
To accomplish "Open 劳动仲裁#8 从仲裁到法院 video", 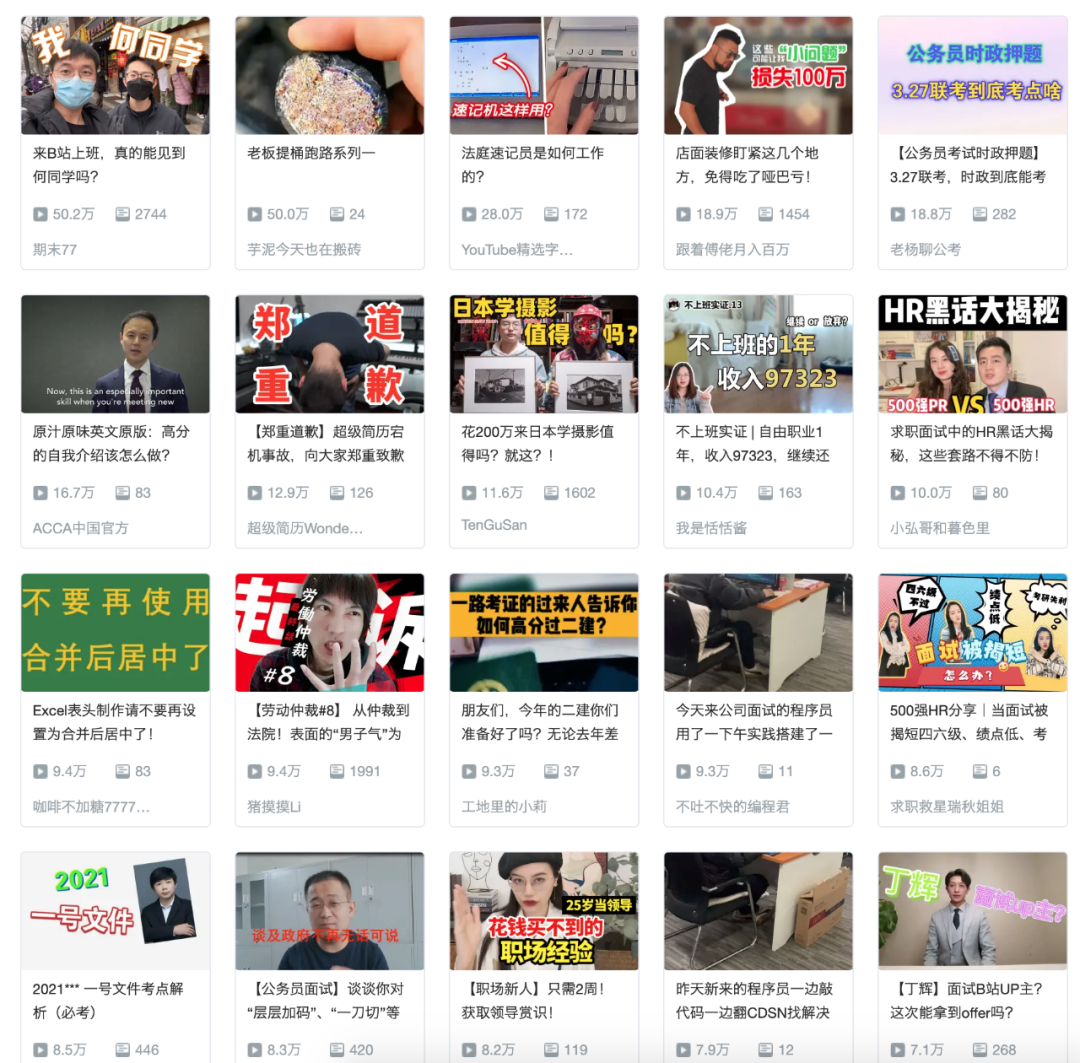I will point(329,632).
